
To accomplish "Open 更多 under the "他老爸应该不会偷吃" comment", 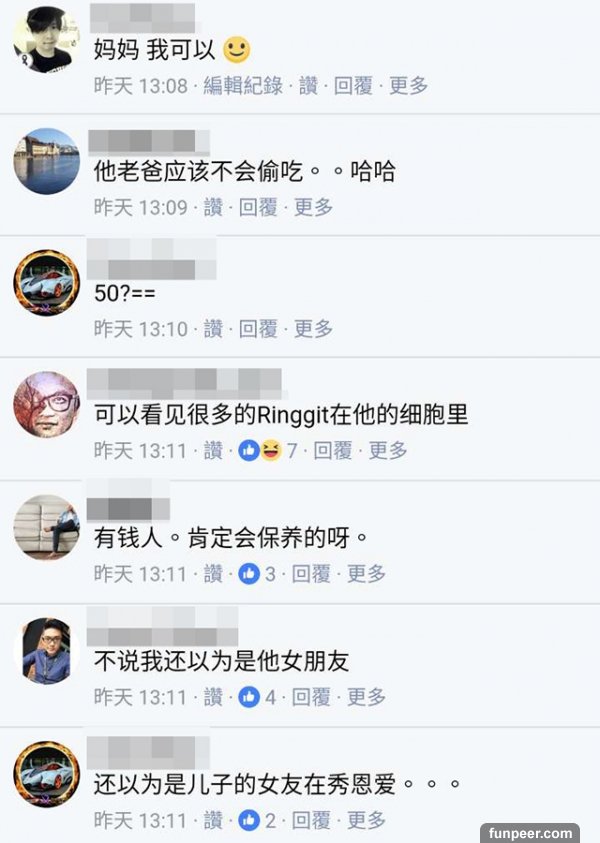I will (x=313, y=207).
